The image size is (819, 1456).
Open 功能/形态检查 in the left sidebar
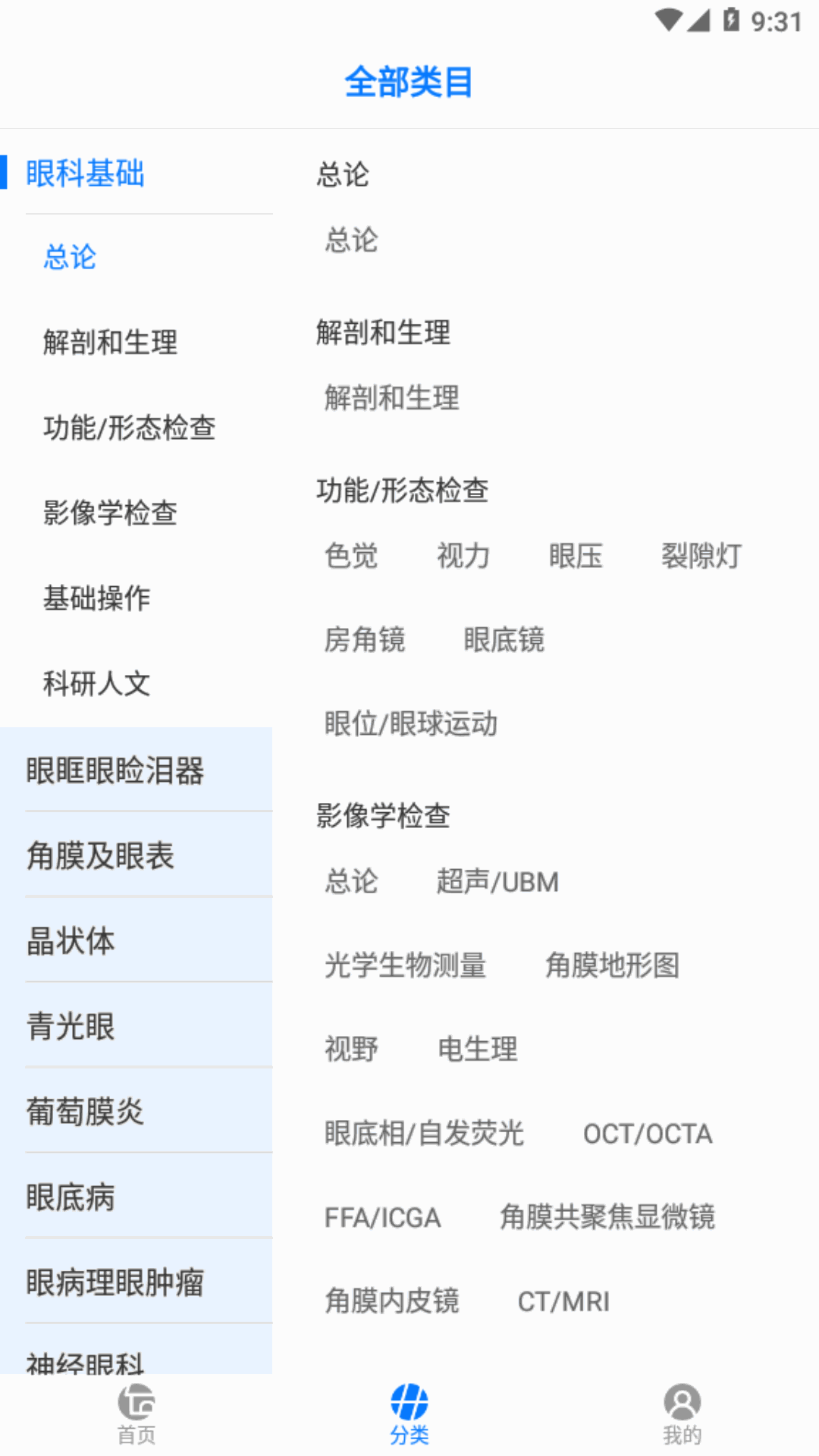[x=130, y=428]
